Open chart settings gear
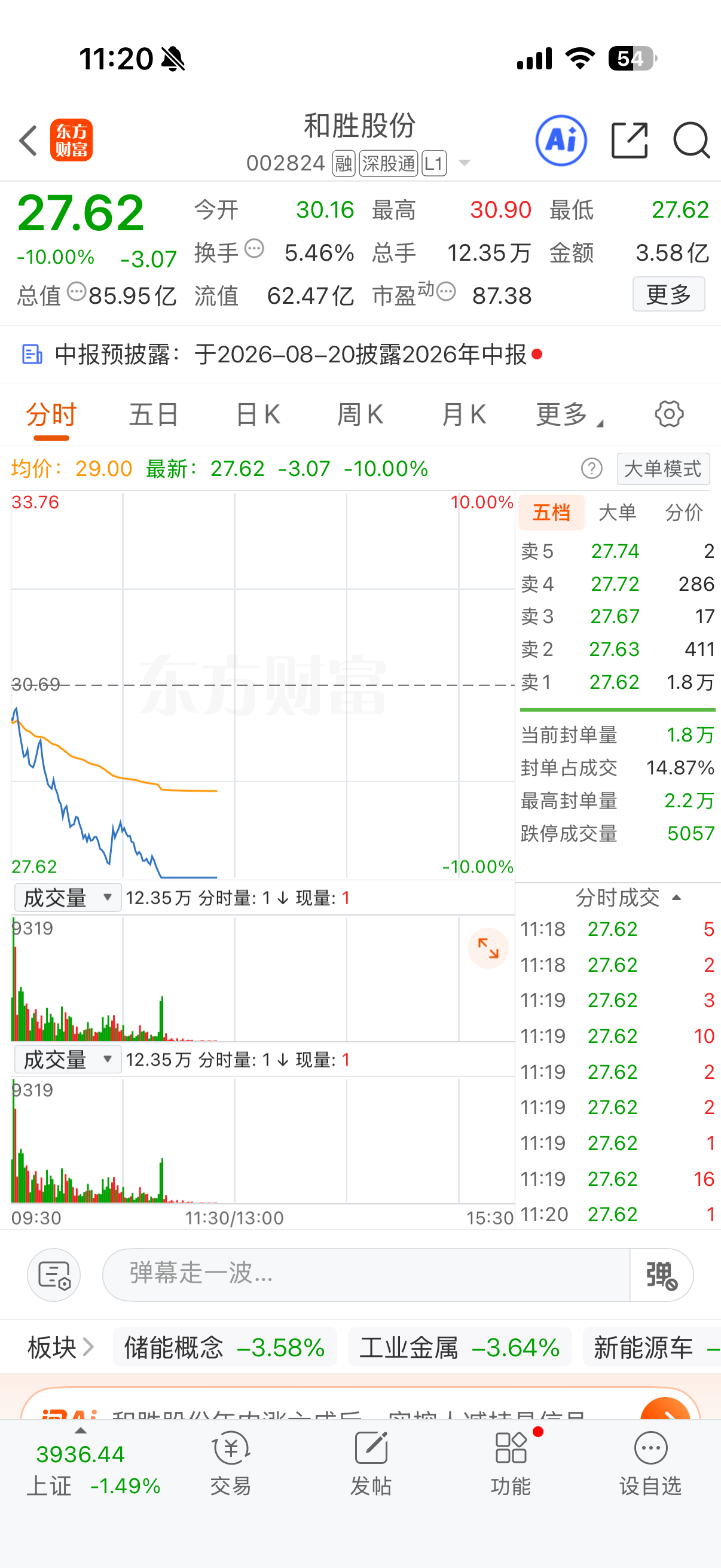721x1568 pixels. [668, 414]
